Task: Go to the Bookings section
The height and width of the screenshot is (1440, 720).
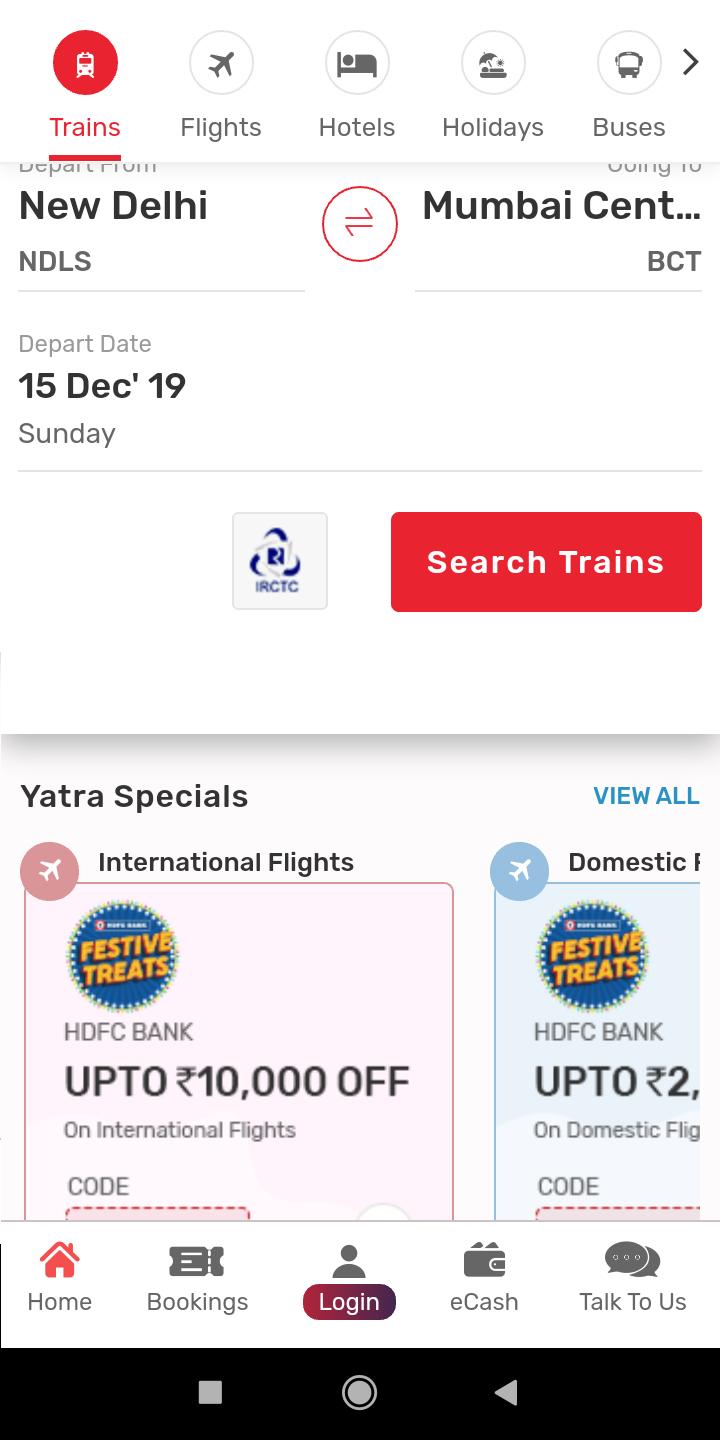Action: click(197, 1278)
